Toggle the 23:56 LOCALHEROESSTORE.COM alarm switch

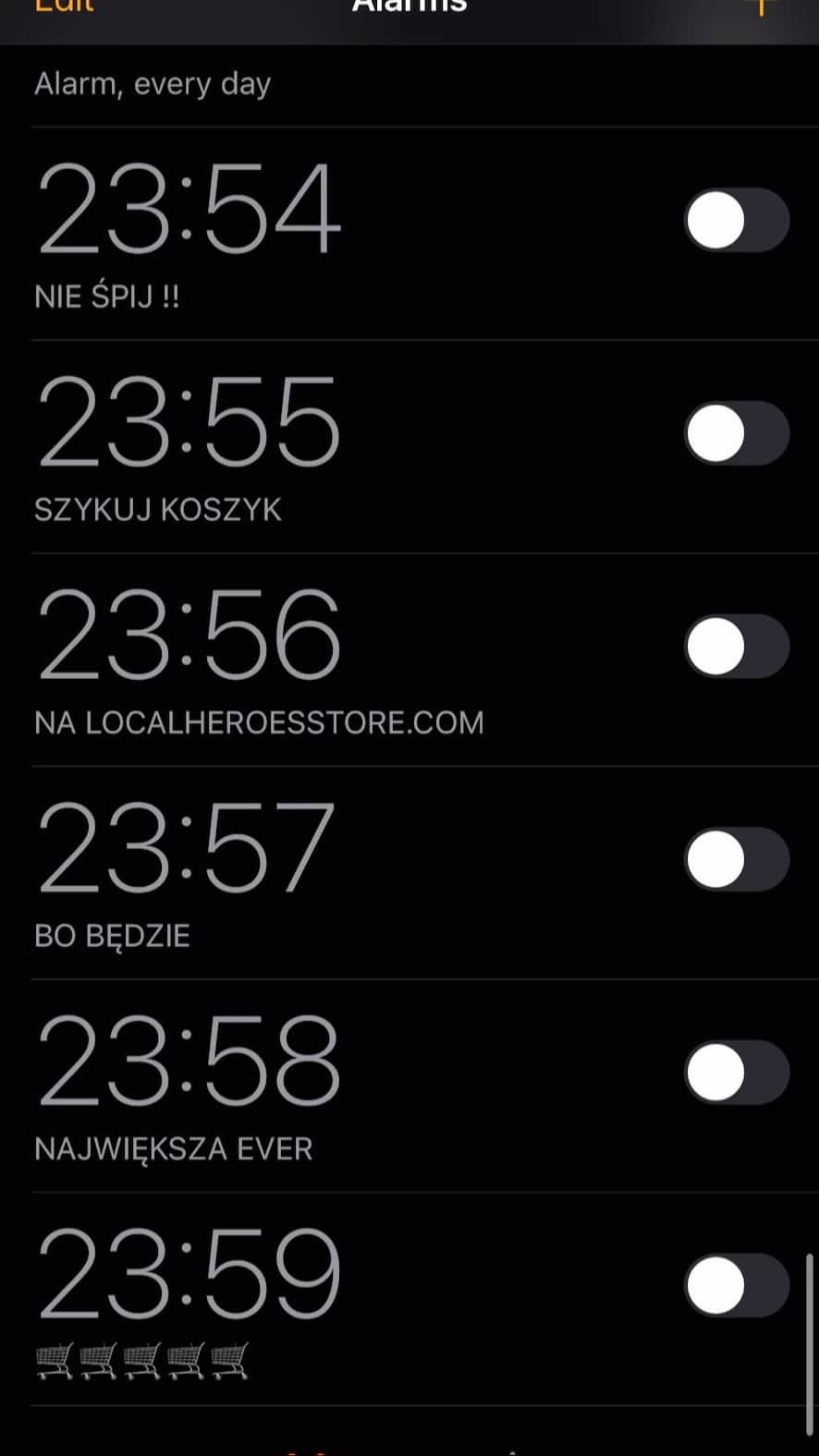(x=737, y=646)
